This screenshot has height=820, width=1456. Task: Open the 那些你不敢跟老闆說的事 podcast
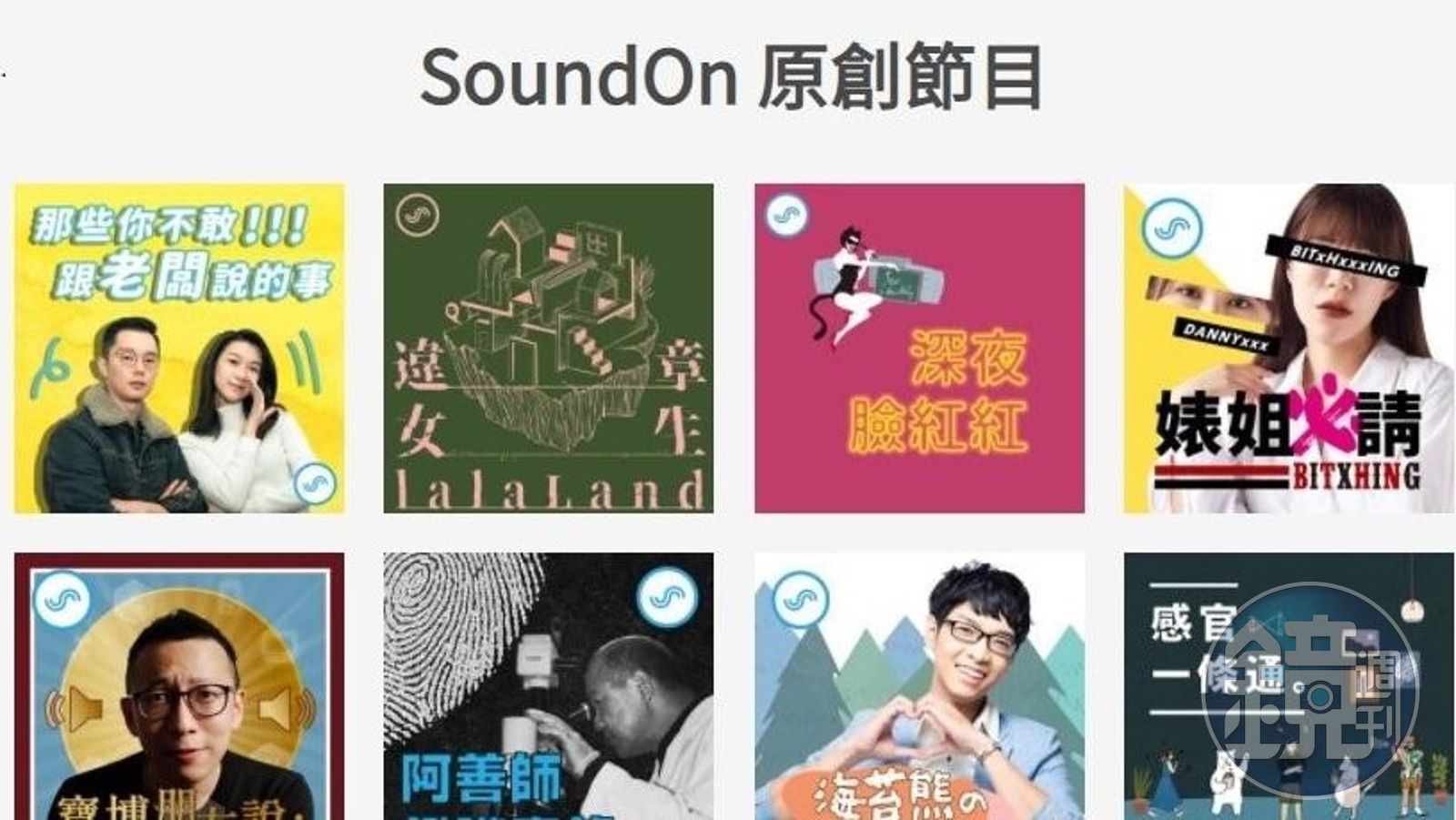[x=179, y=349]
